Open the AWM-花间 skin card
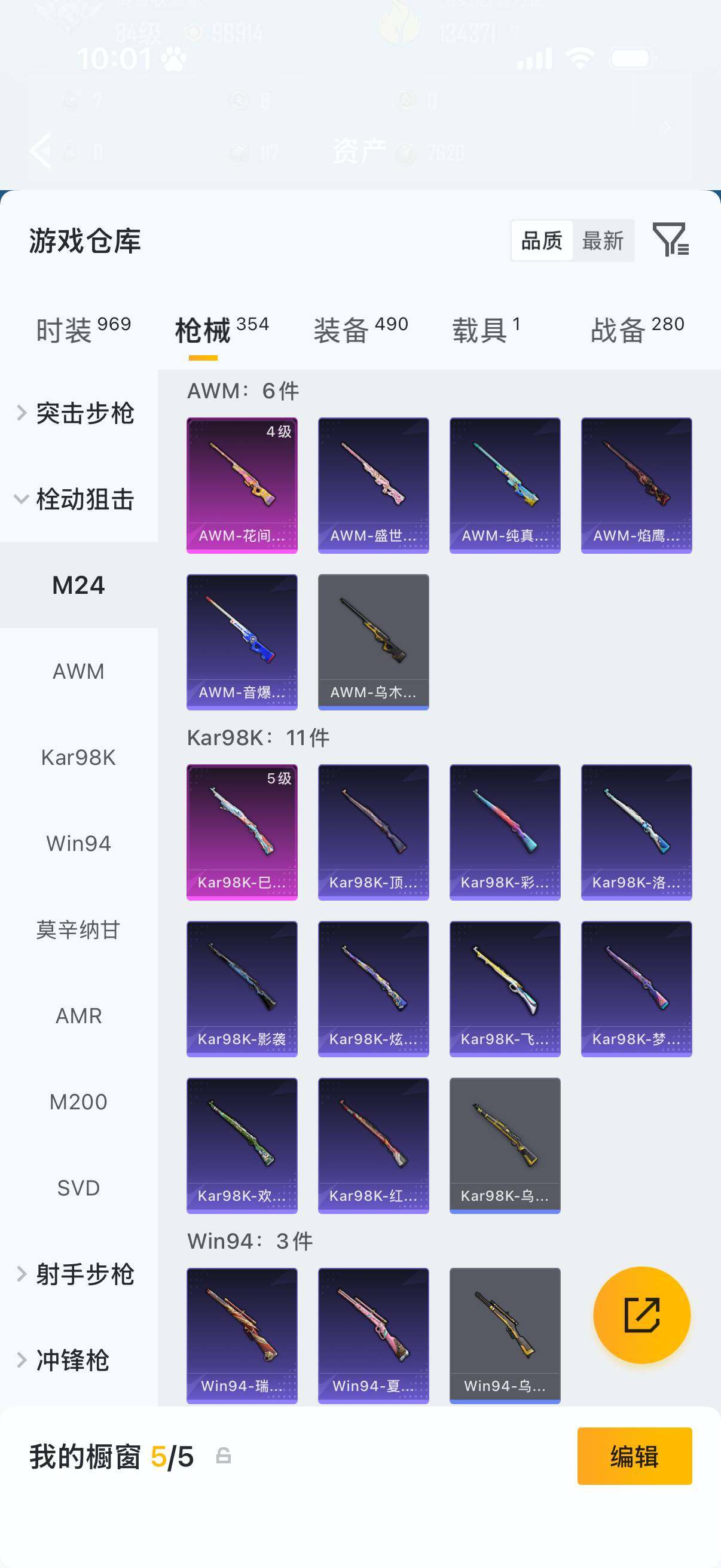This screenshot has height=1568, width=721. [242, 483]
